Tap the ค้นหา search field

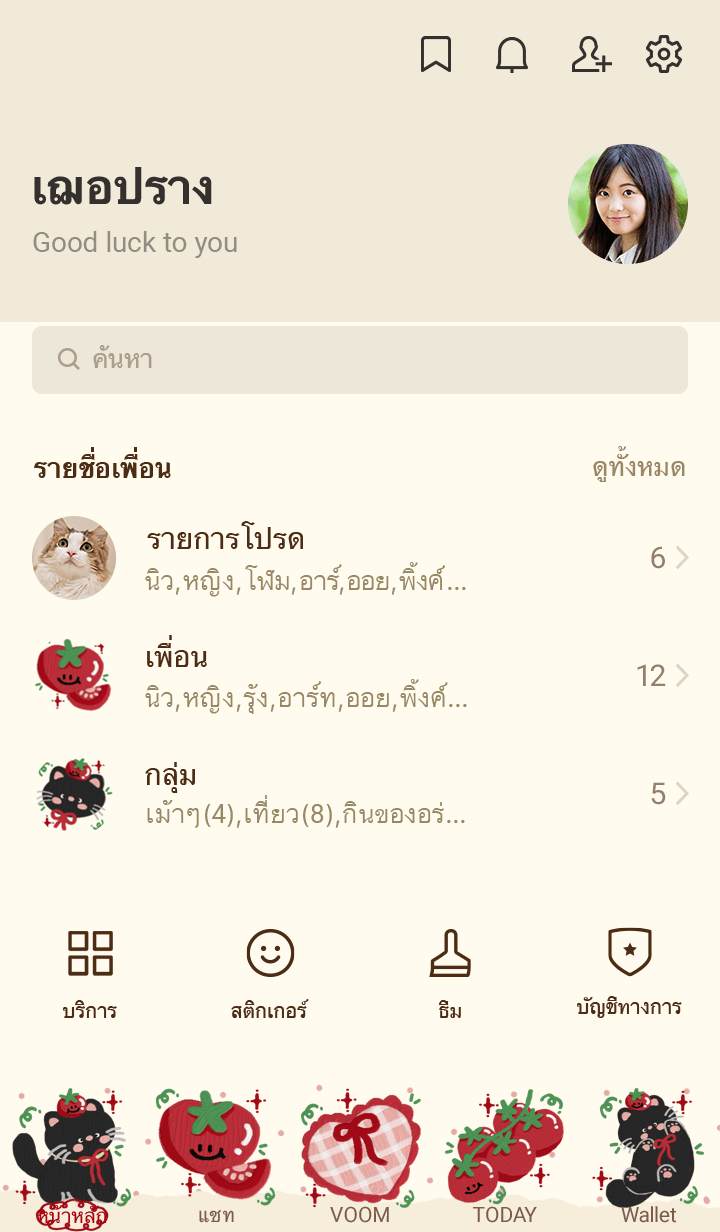tap(360, 360)
